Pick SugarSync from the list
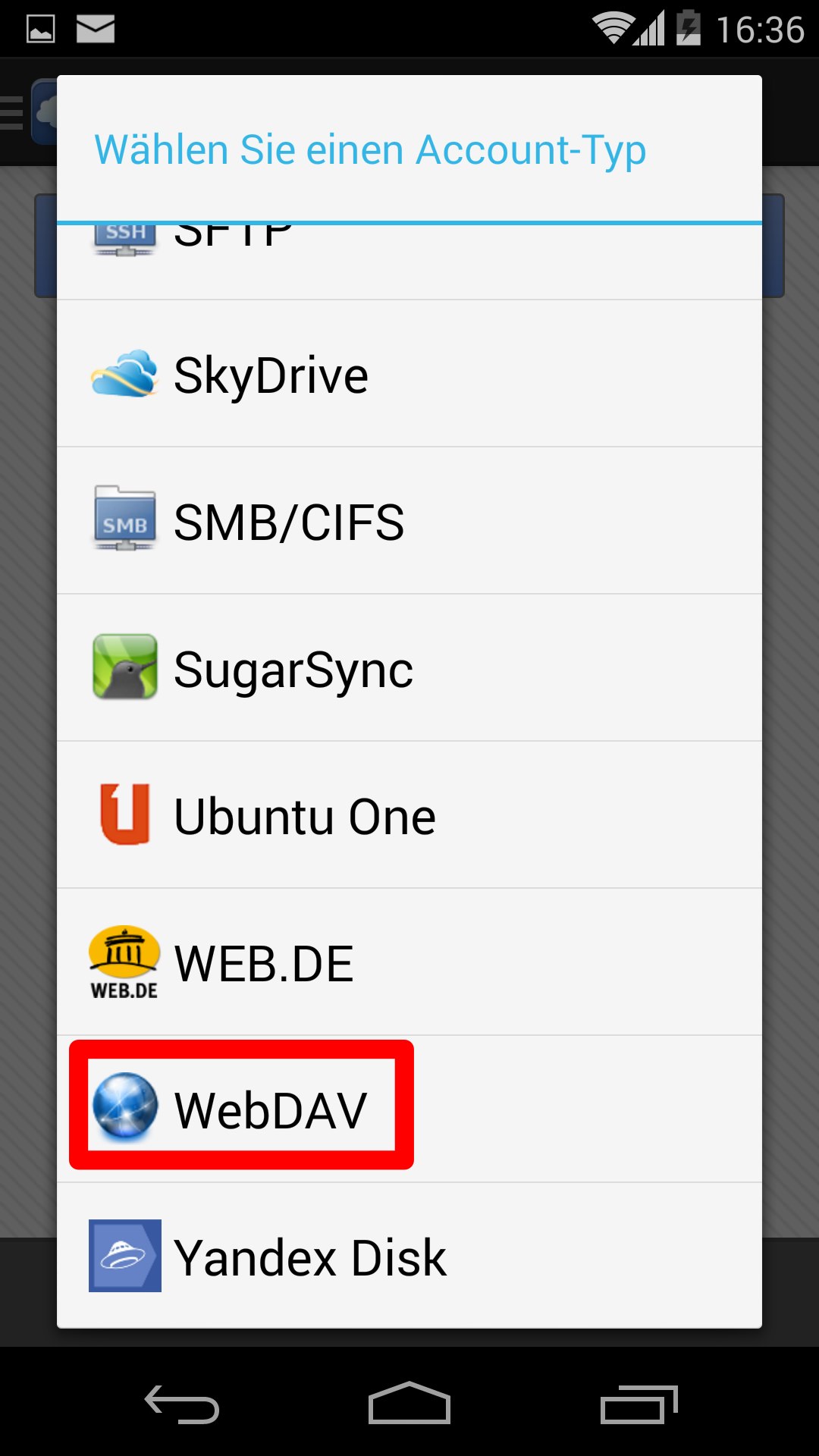Image resolution: width=819 pixels, height=1456 pixels. (409, 669)
